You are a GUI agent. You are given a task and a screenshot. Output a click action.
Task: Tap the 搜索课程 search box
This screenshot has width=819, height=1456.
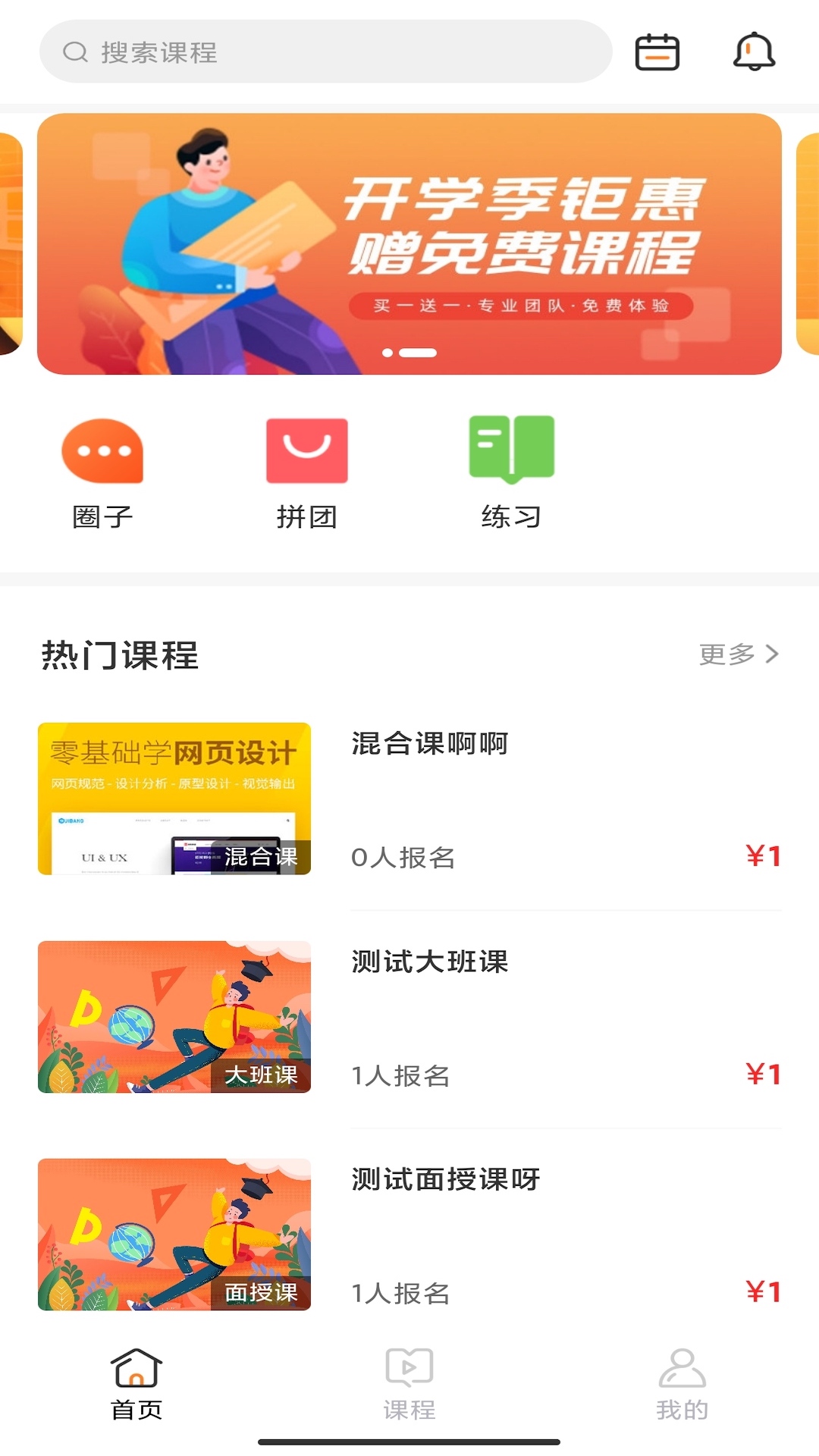pos(325,52)
